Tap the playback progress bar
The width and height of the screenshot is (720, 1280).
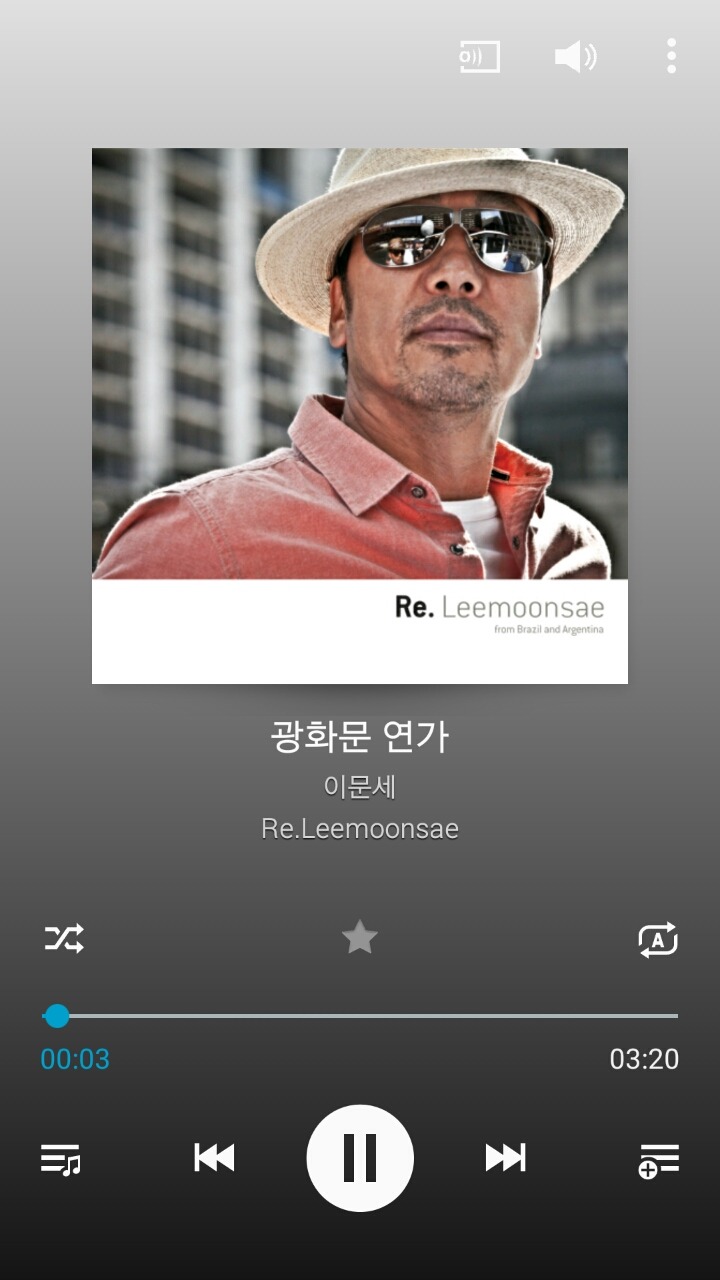pos(360,1016)
